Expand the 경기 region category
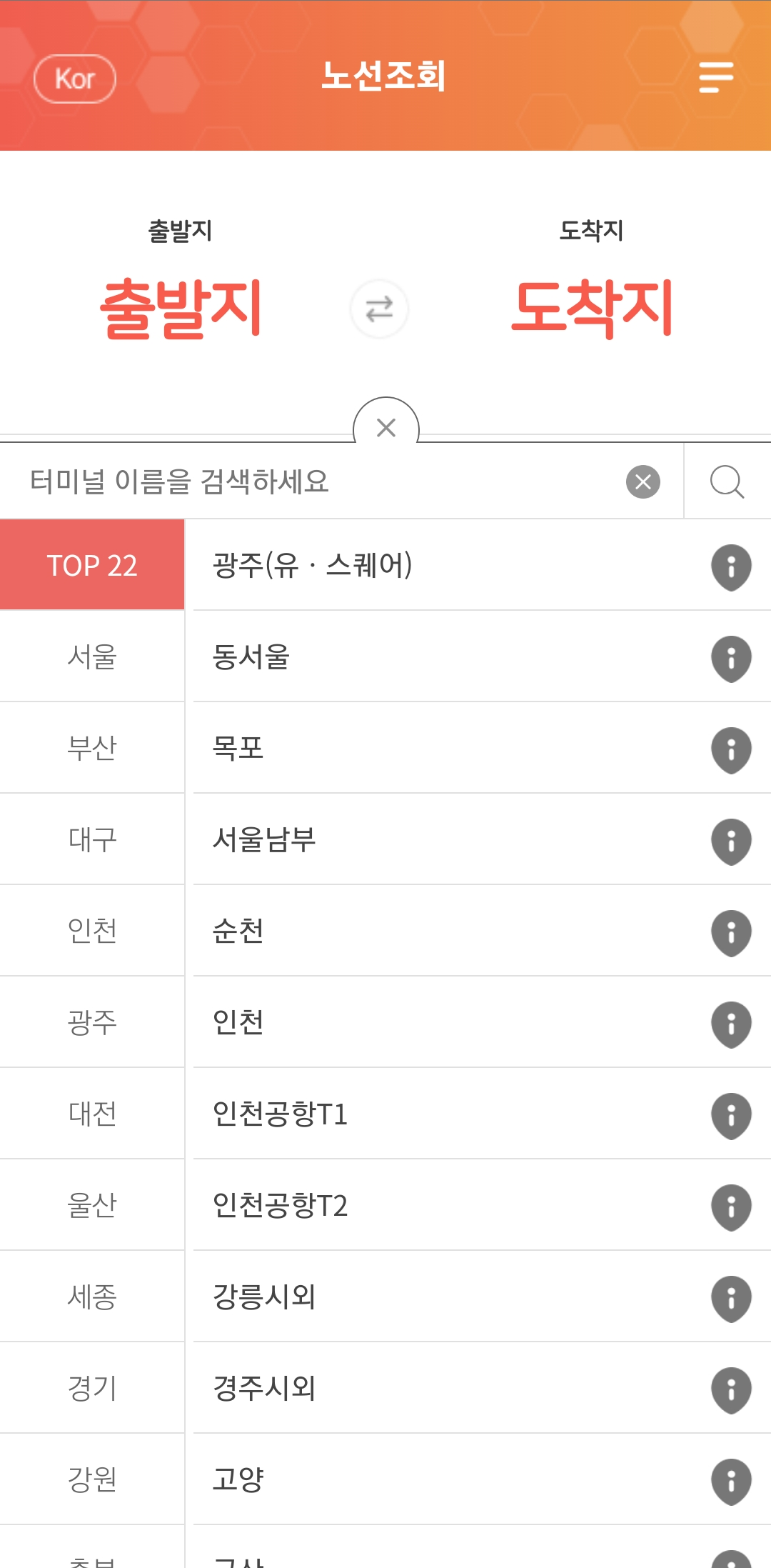The height and width of the screenshot is (1568, 771). 92,1388
